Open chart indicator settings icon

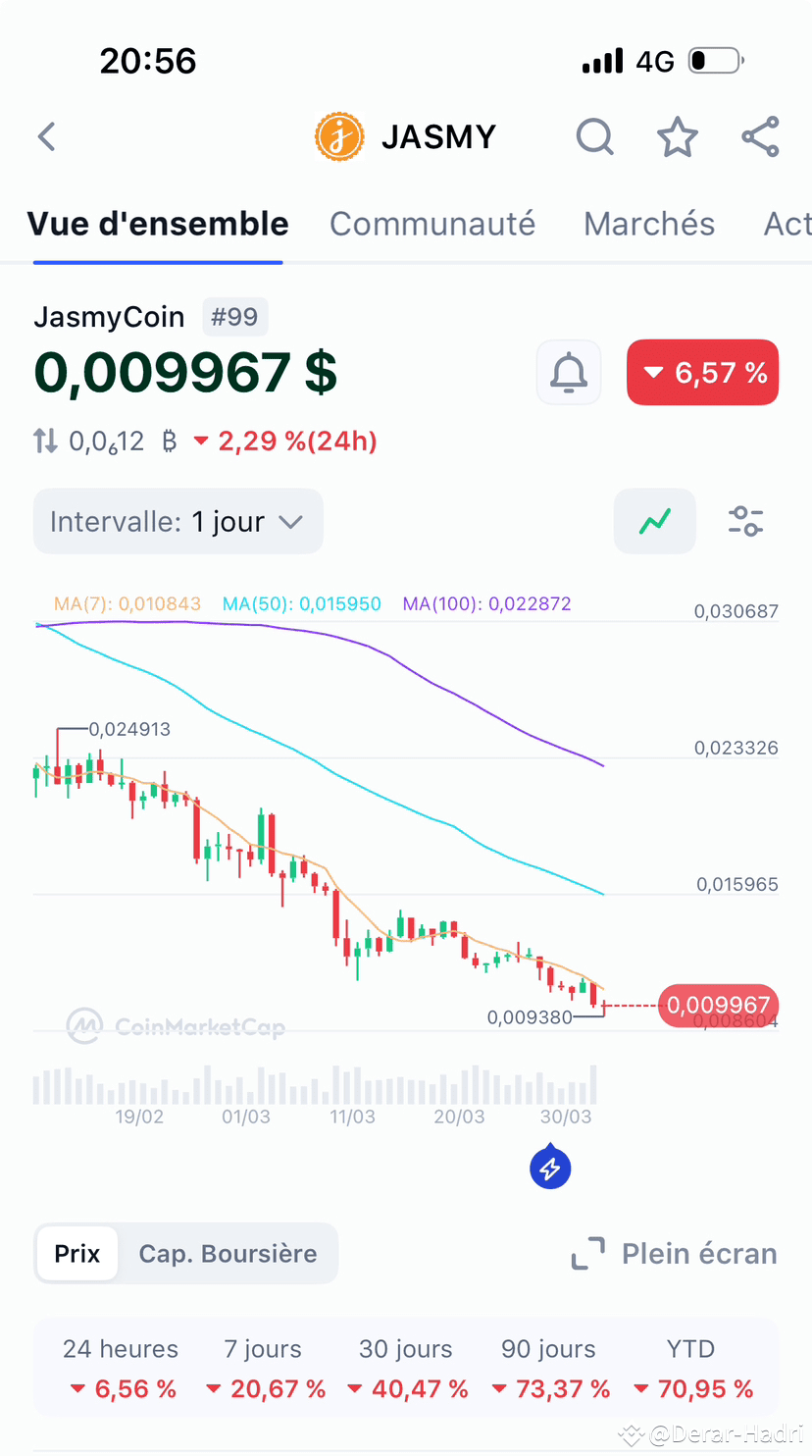(745, 520)
